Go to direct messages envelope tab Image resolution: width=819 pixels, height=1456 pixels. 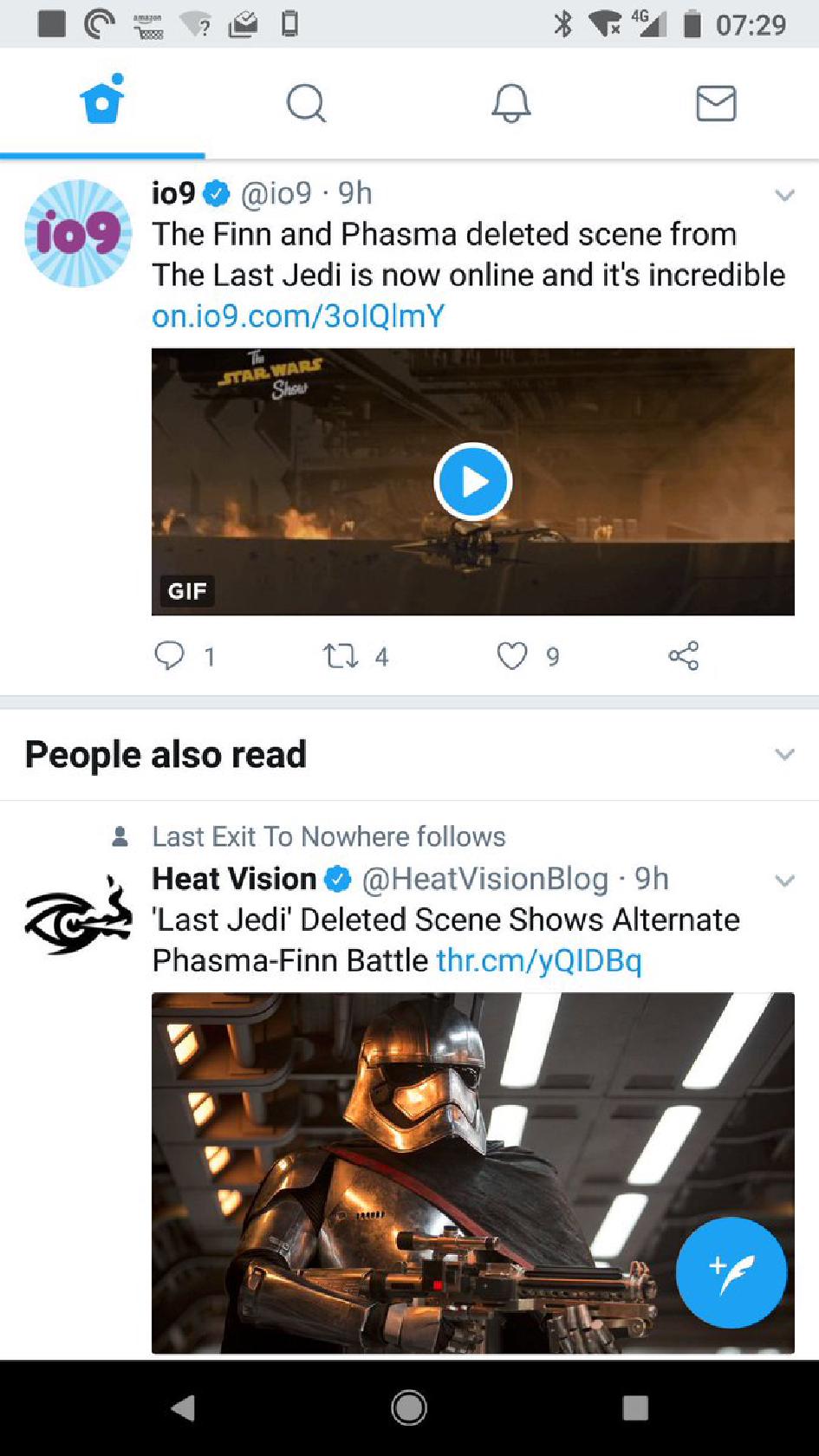[716, 104]
